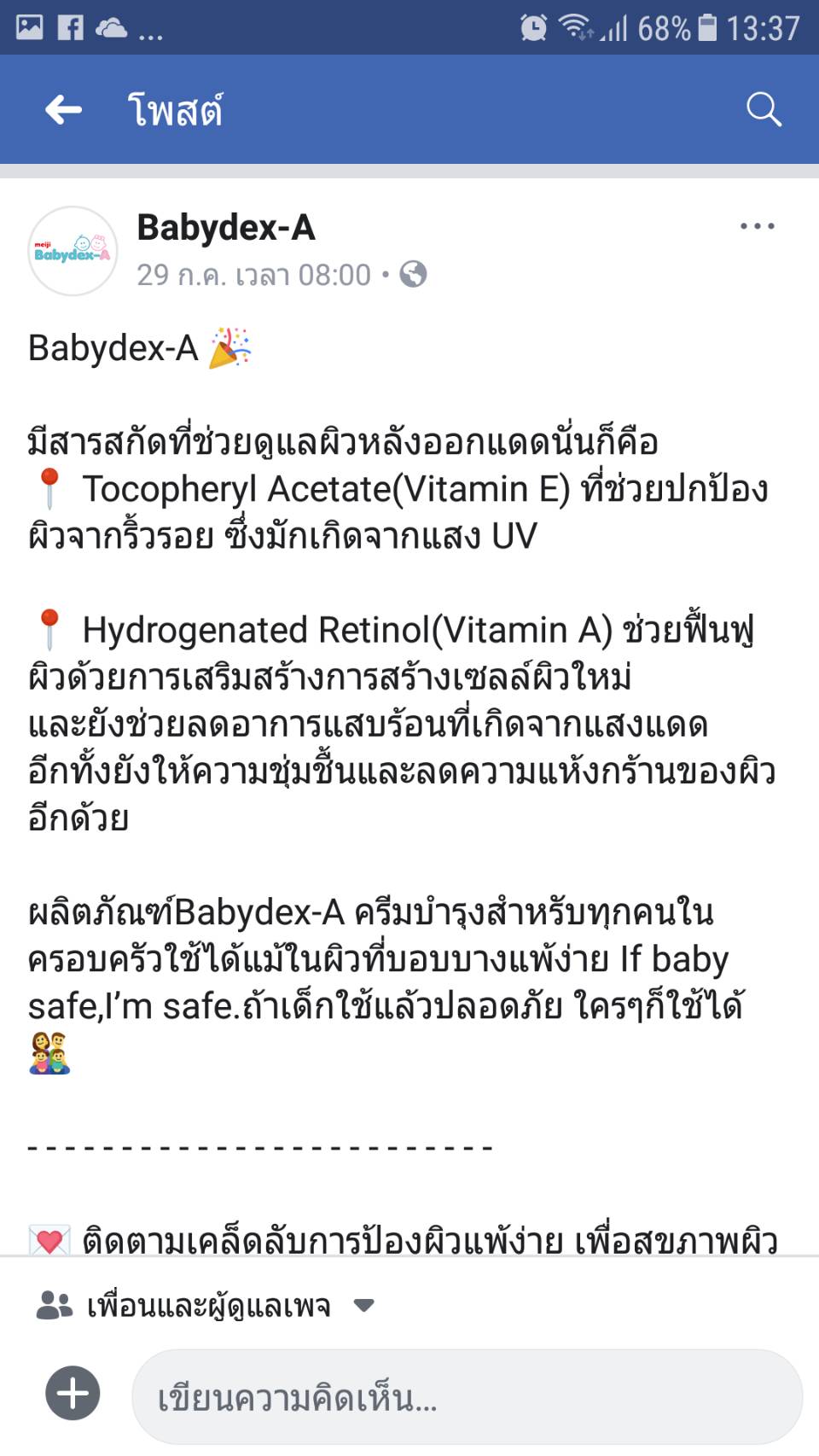Tap the plus icon beside comment box
This screenshot has width=819, height=1456.
tap(73, 1393)
